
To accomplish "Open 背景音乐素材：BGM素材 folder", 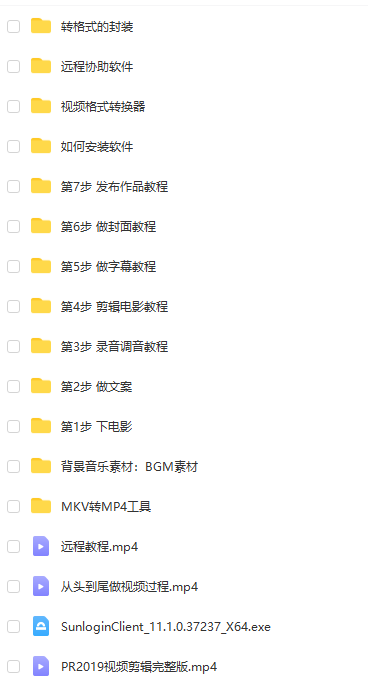I will (129, 466).
